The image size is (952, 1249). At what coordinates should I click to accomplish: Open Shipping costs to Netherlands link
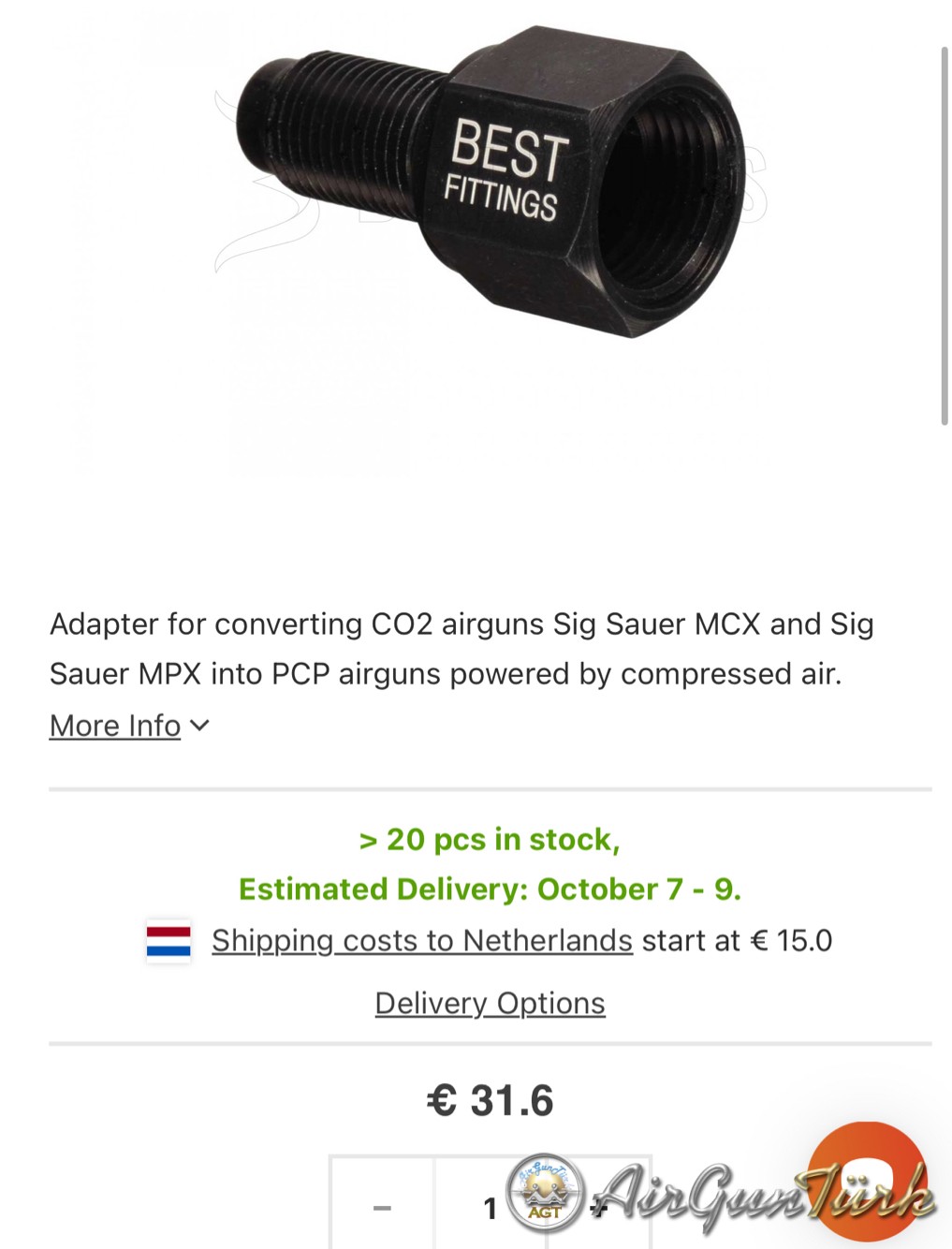[x=421, y=940]
